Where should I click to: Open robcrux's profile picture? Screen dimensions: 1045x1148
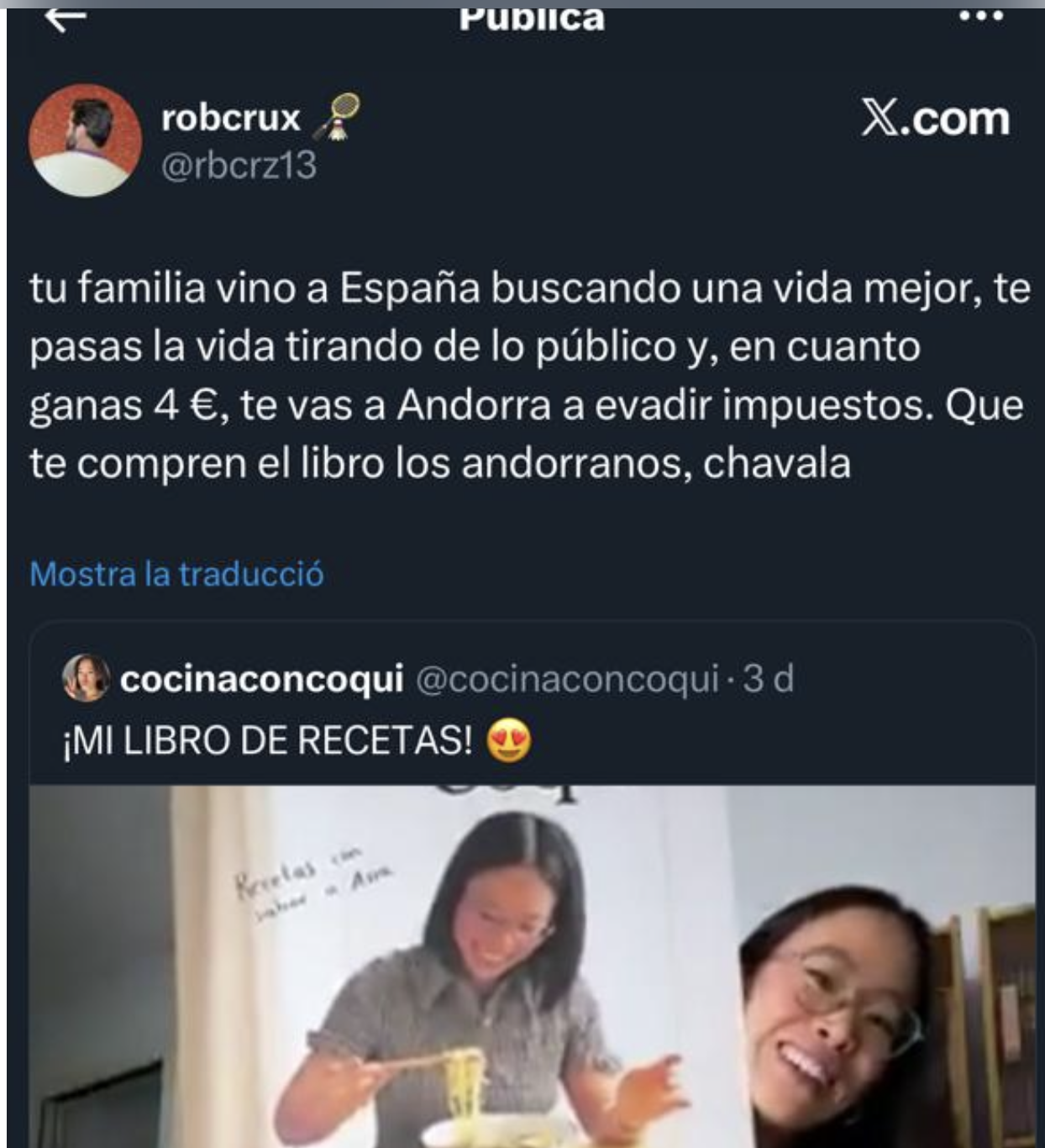(85, 140)
